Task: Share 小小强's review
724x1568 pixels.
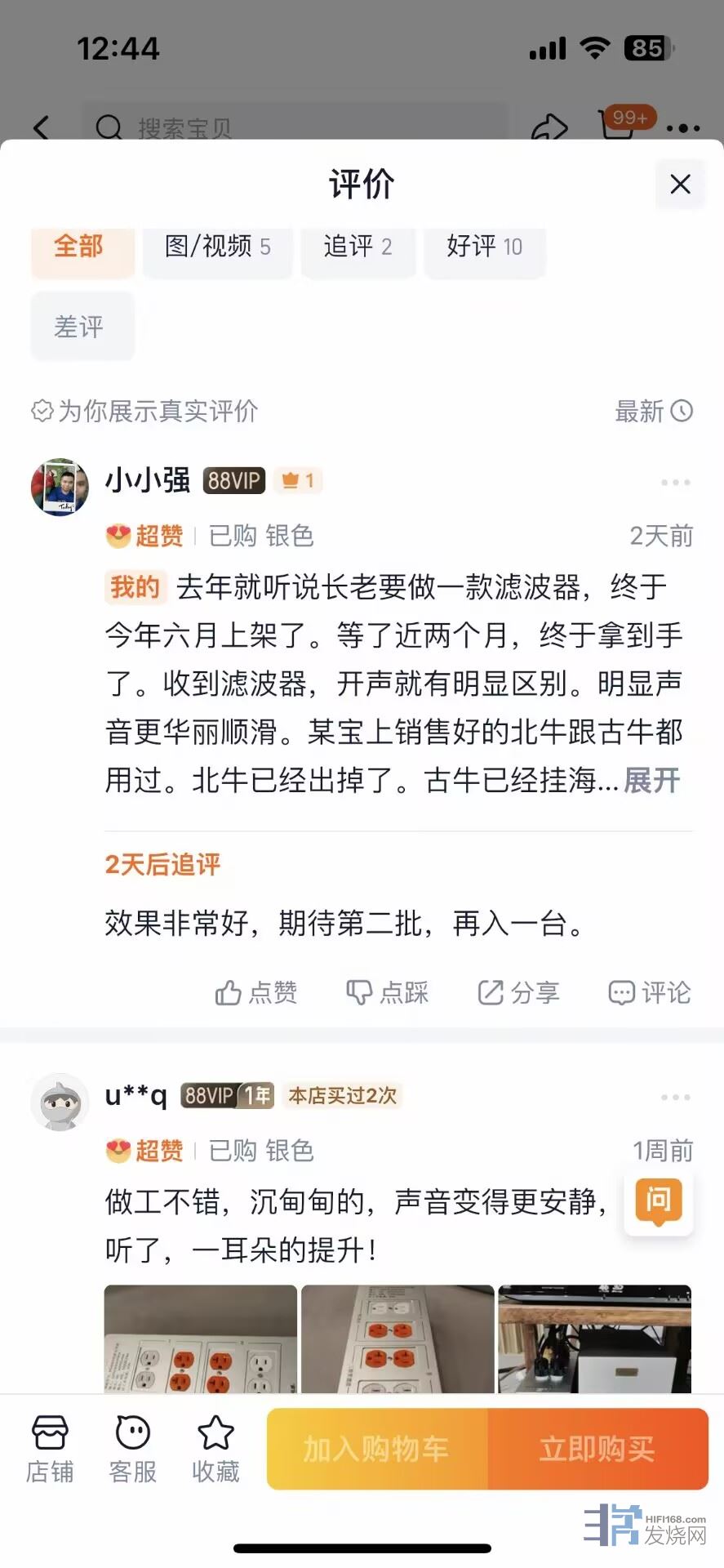Action: tap(519, 993)
